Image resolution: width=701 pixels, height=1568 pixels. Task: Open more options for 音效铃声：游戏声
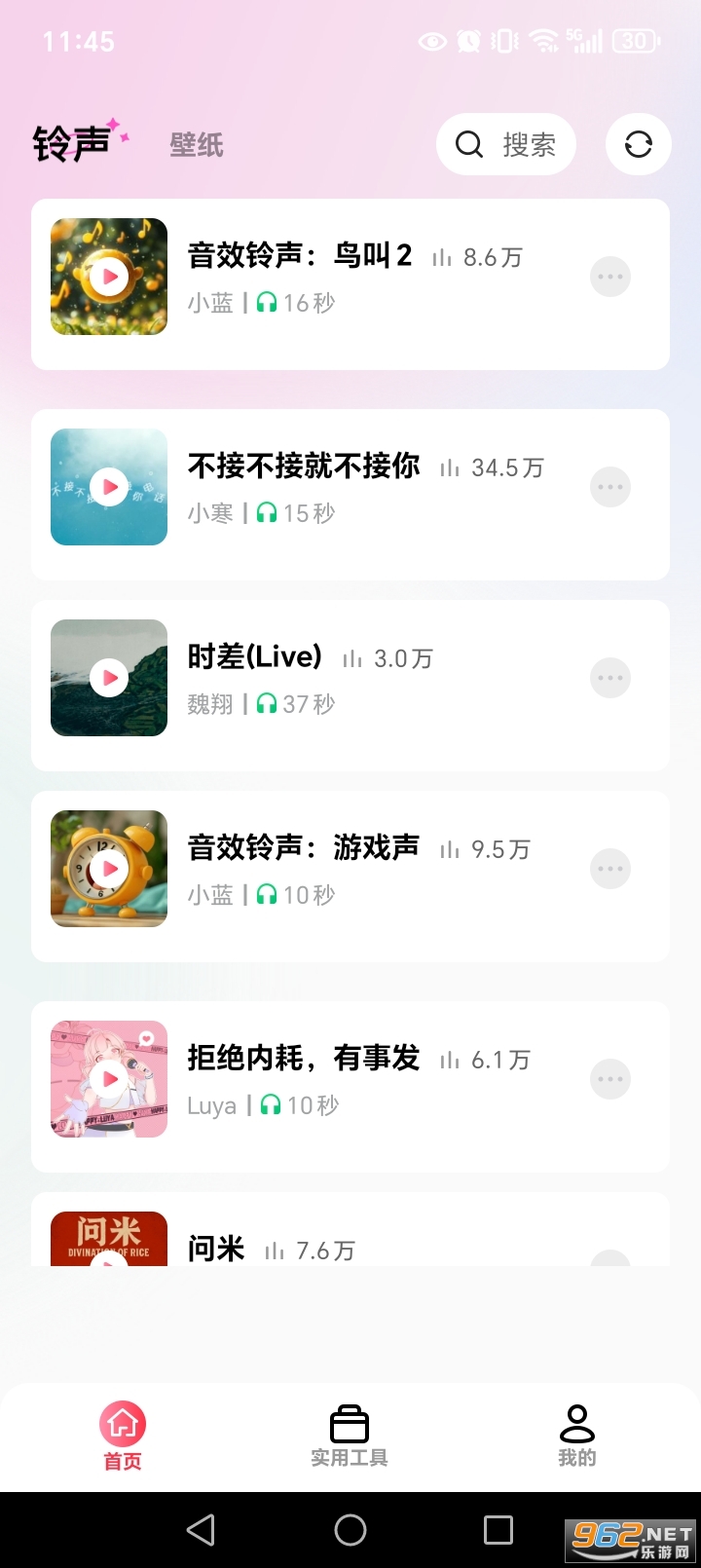click(610, 869)
